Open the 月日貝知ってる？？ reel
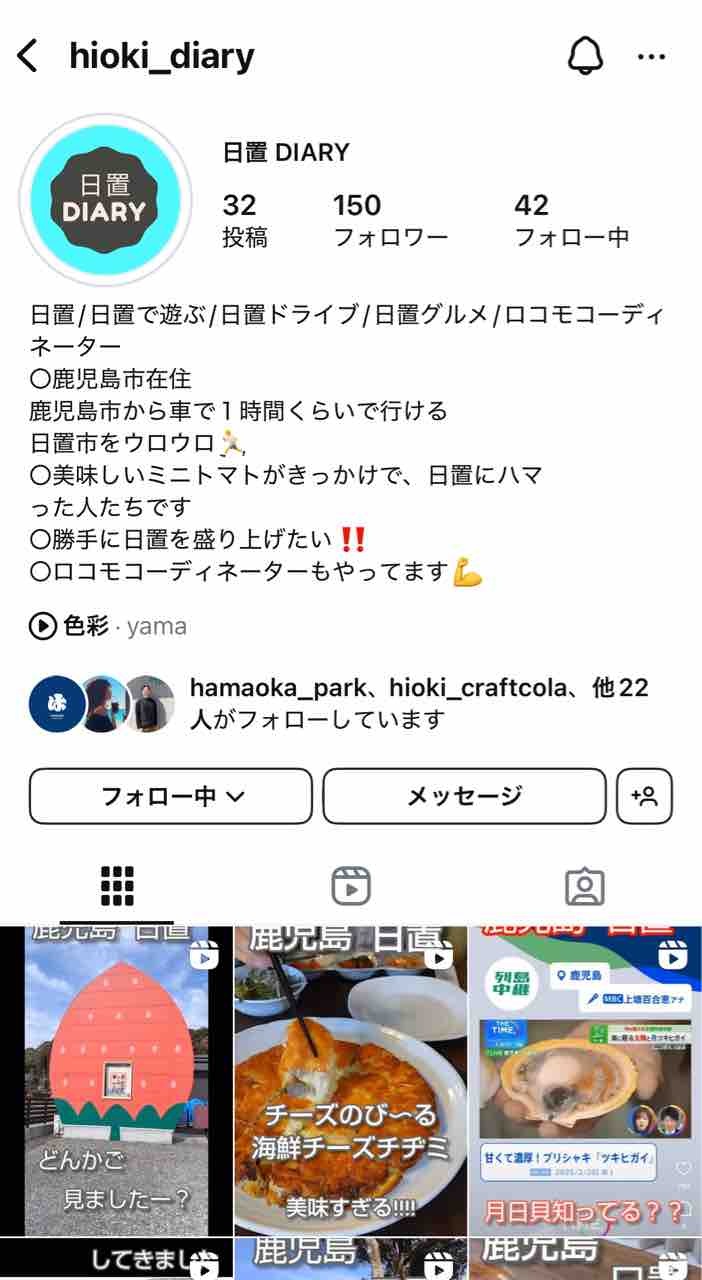702x1280 pixels. 585,1080
